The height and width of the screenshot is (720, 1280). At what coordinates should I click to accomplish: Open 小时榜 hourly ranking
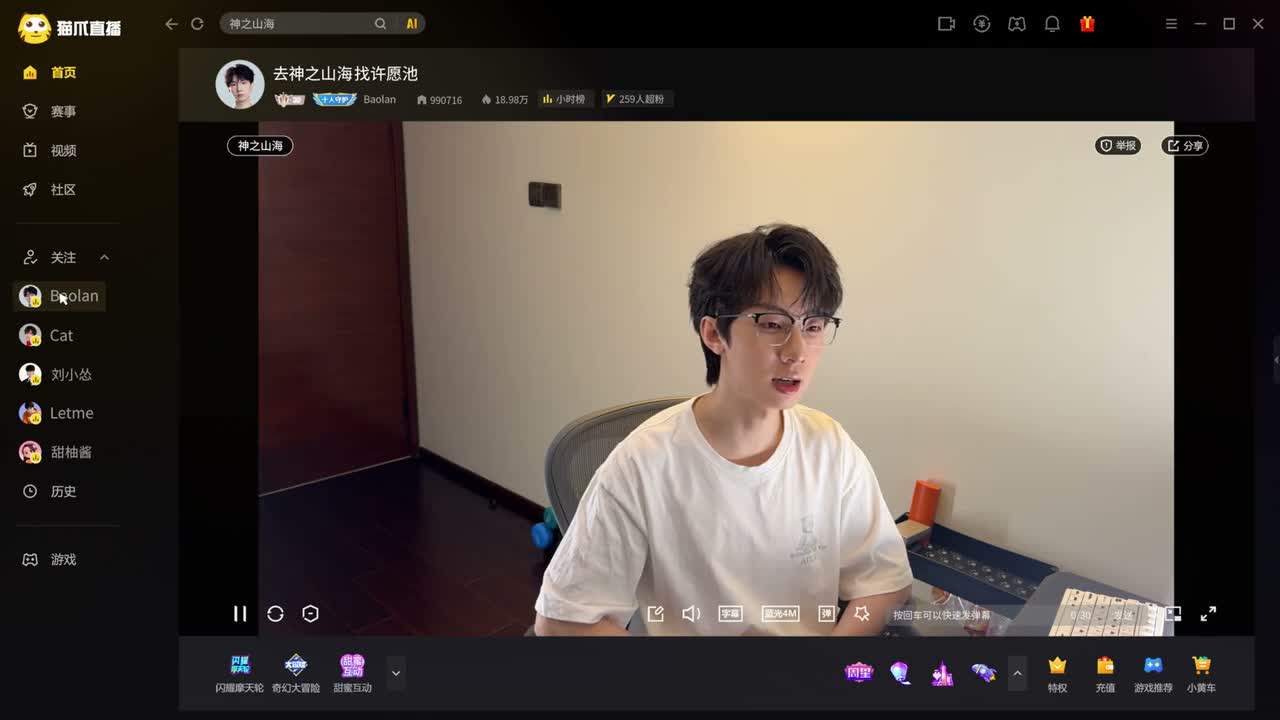pos(564,99)
